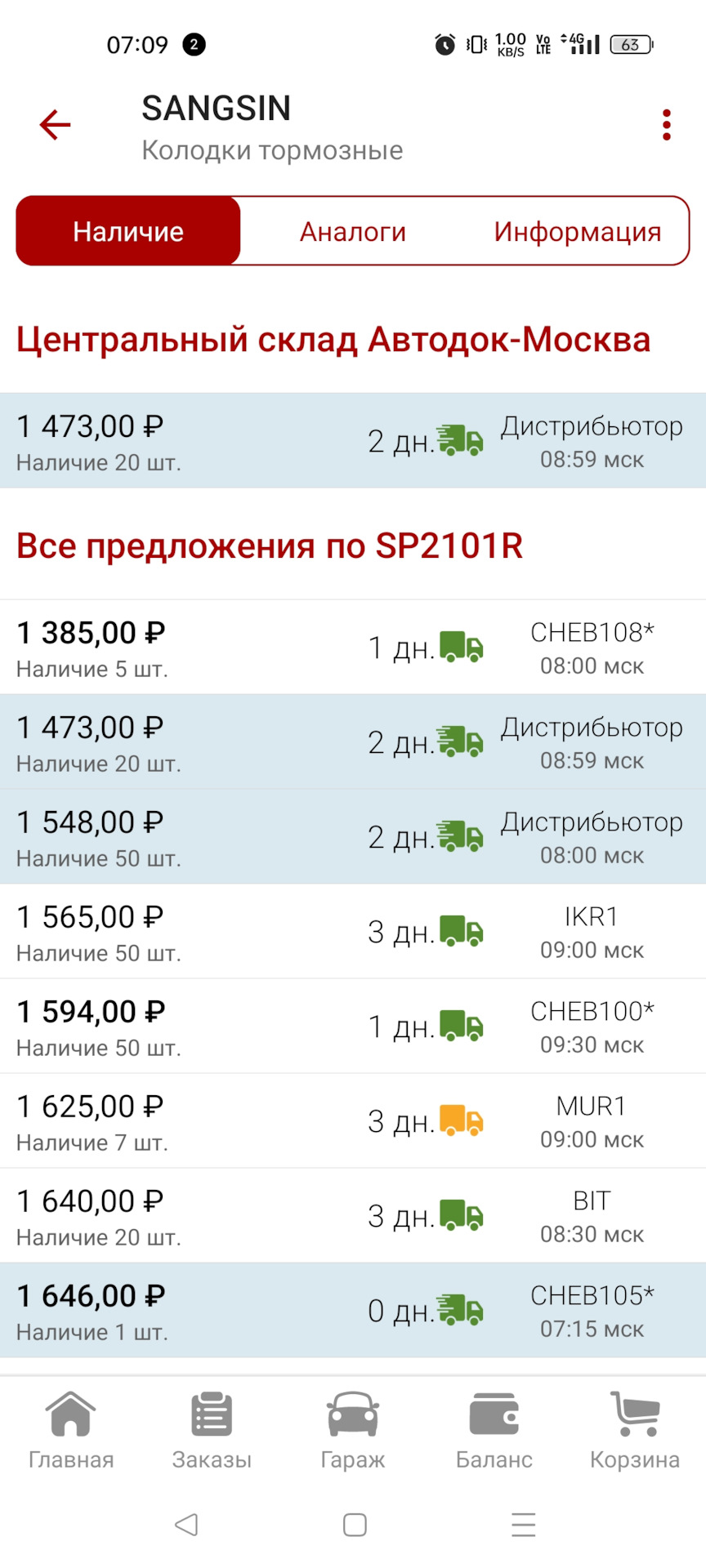
Task: Open the Заказы tab
Action: [212, 1431]
